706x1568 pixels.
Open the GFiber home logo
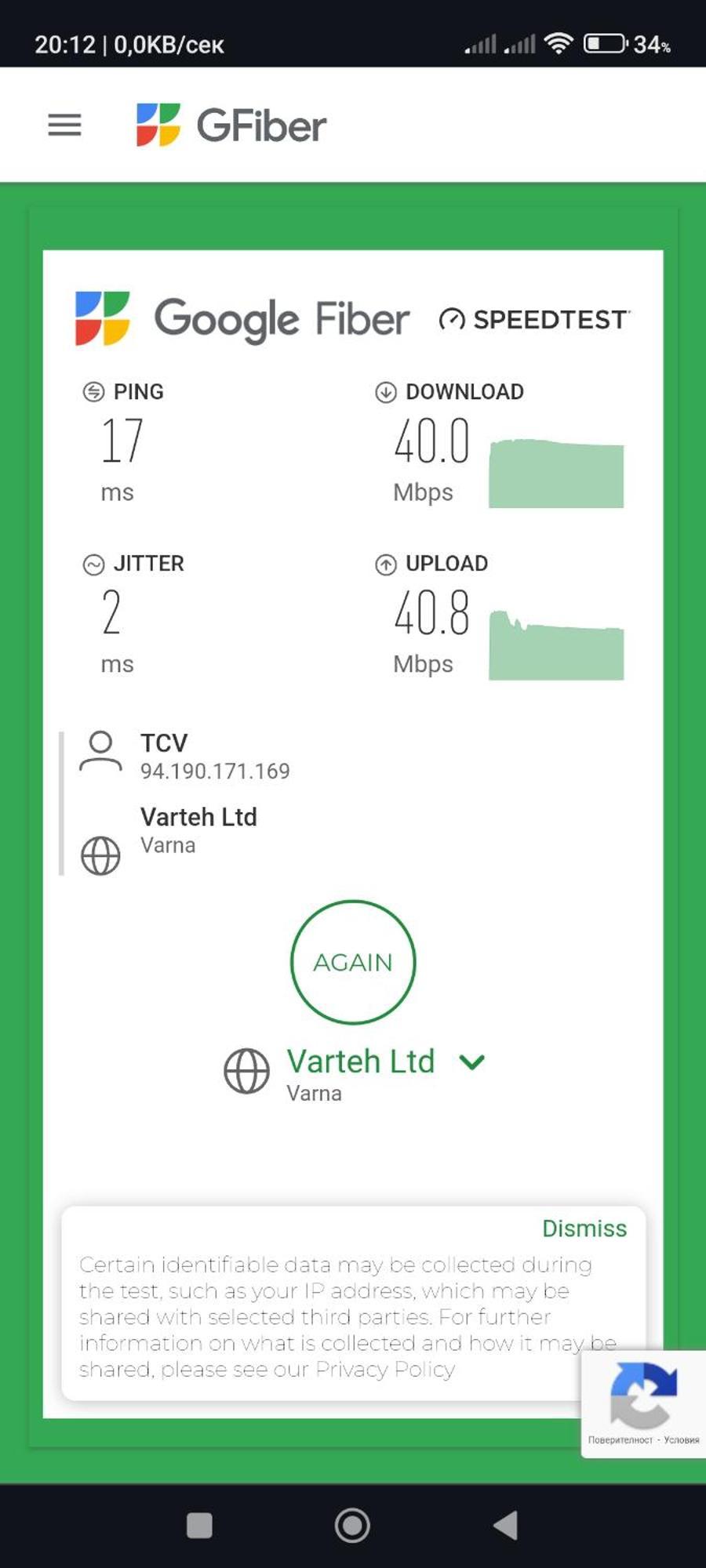click(231, 125)
